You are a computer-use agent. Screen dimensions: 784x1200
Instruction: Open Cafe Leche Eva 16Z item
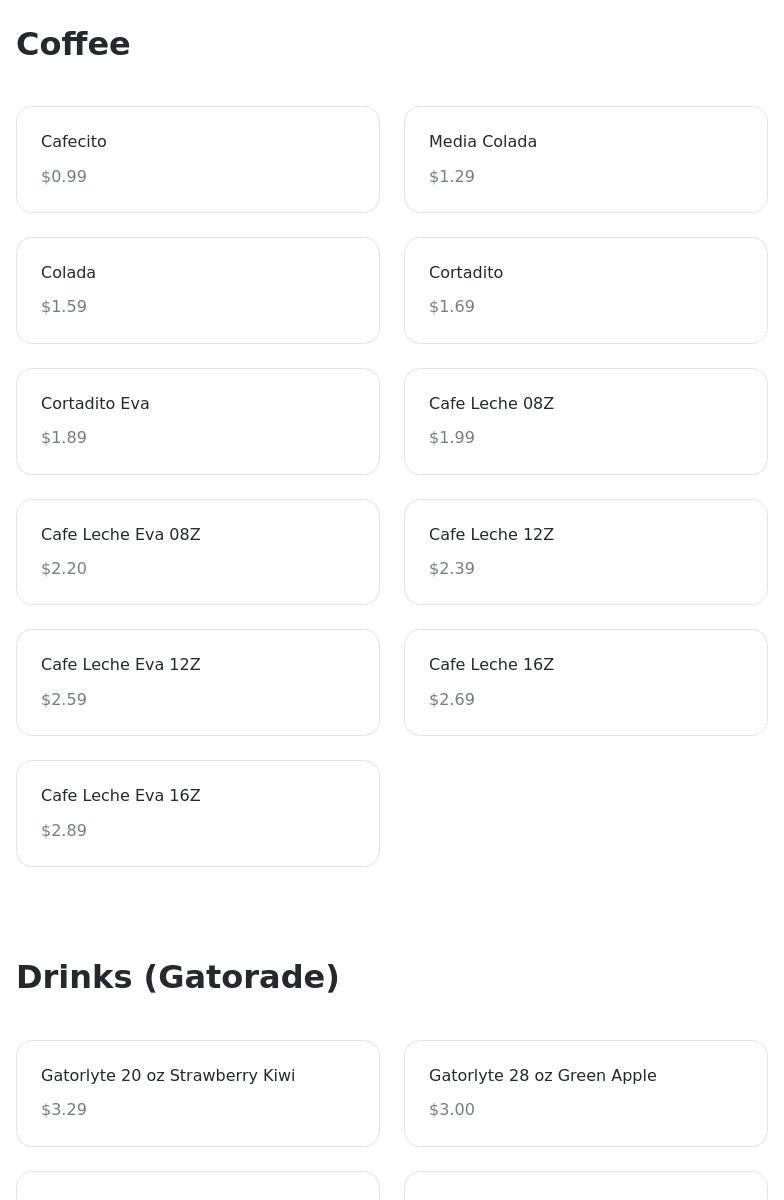click(x=198, y=813)
